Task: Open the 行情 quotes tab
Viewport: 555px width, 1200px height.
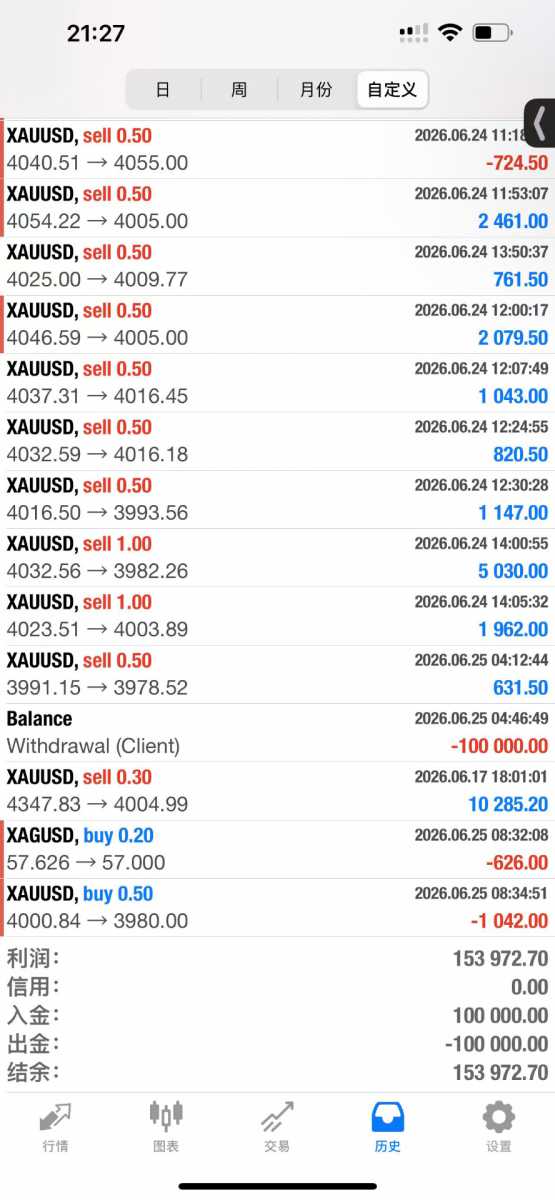Action: [x=55, y=1128]
